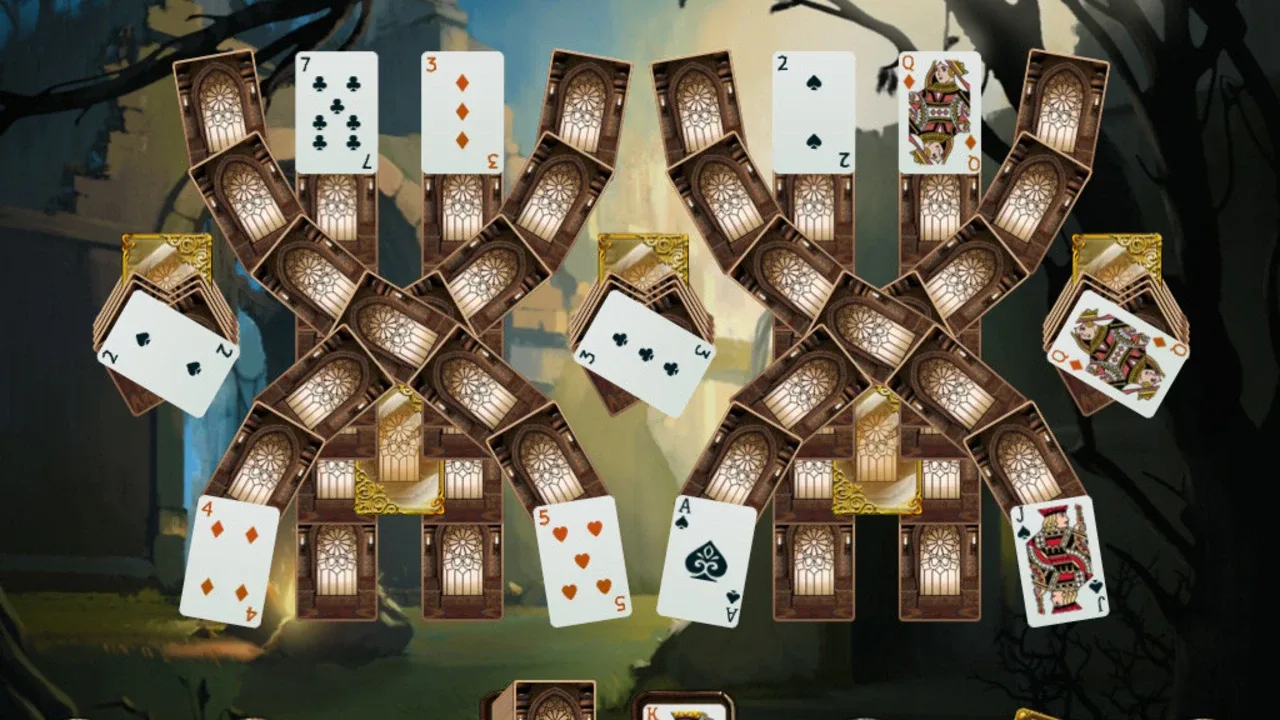The width and height of the screenshot is (1280, 720).
Task: Tap the tilted 2 of spades on gold-framed pile
Action: click(169, 354)
